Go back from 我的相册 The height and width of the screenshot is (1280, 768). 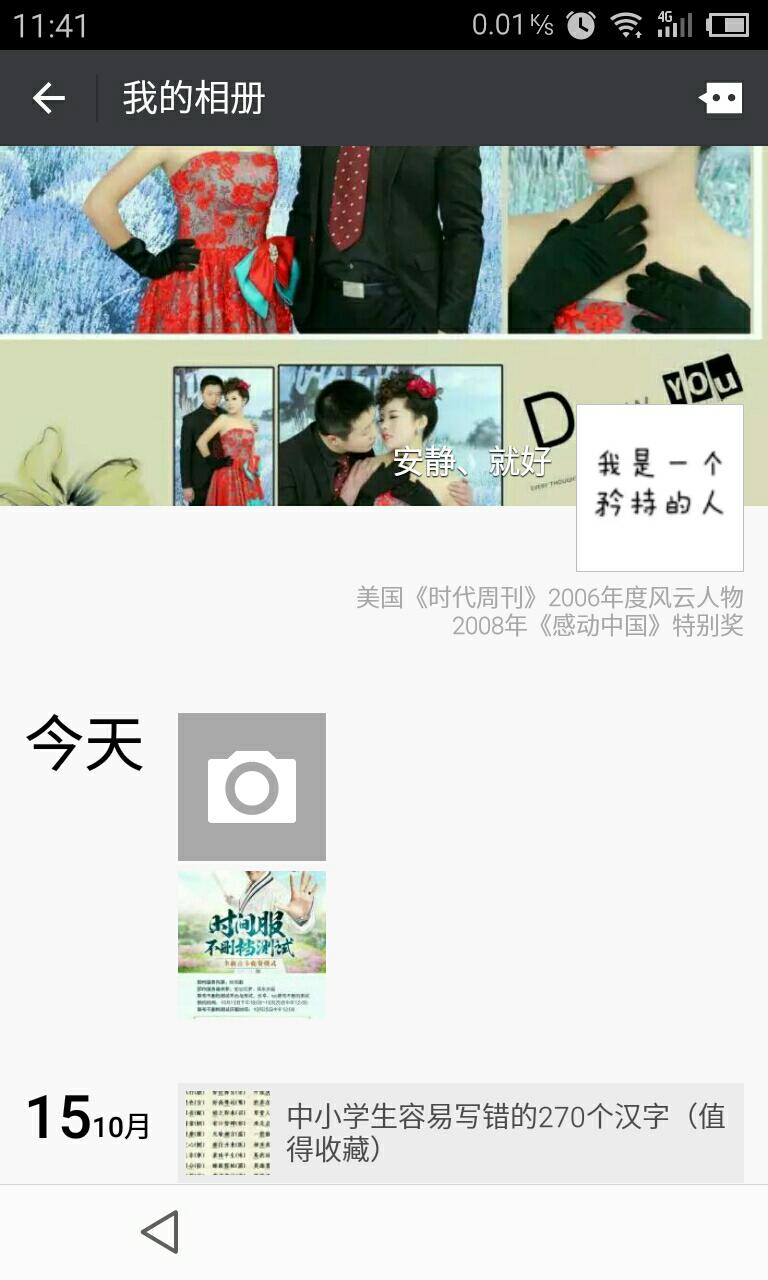tap(48, 98)
